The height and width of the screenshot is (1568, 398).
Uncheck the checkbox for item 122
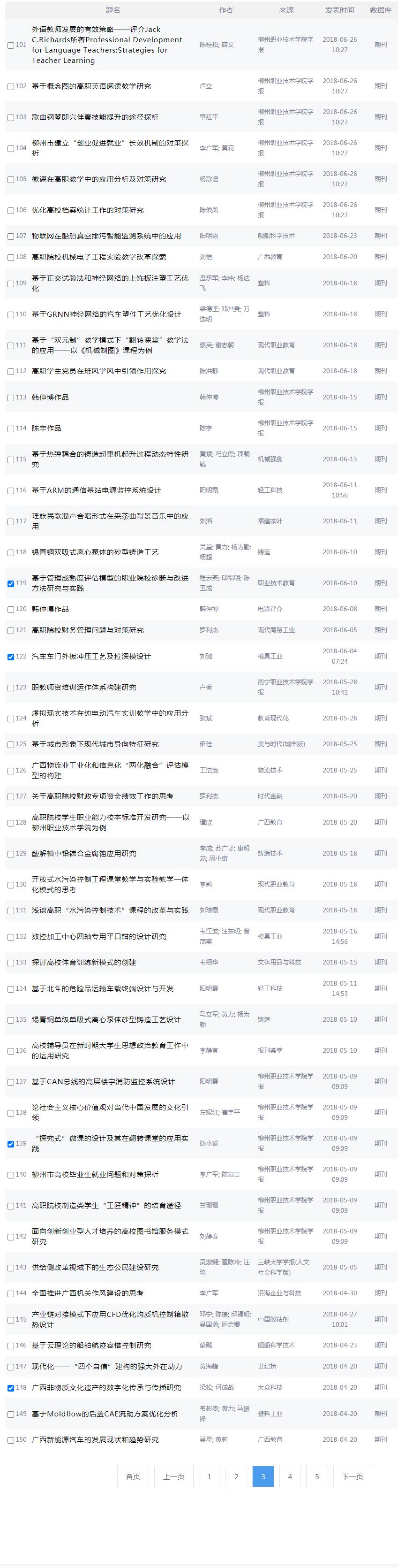[x=11, y=657]
